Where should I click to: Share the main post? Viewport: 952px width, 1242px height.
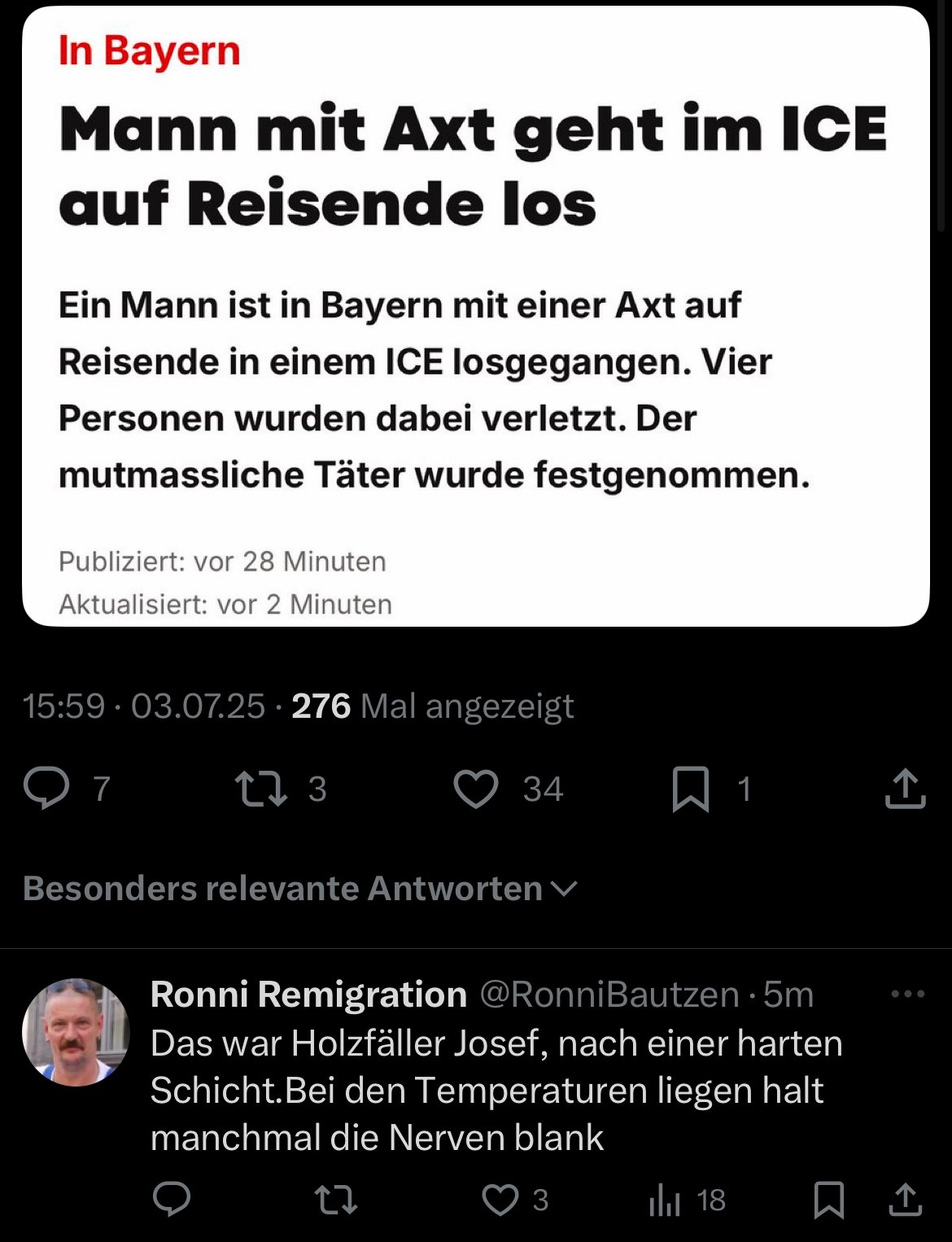[905, 789]
